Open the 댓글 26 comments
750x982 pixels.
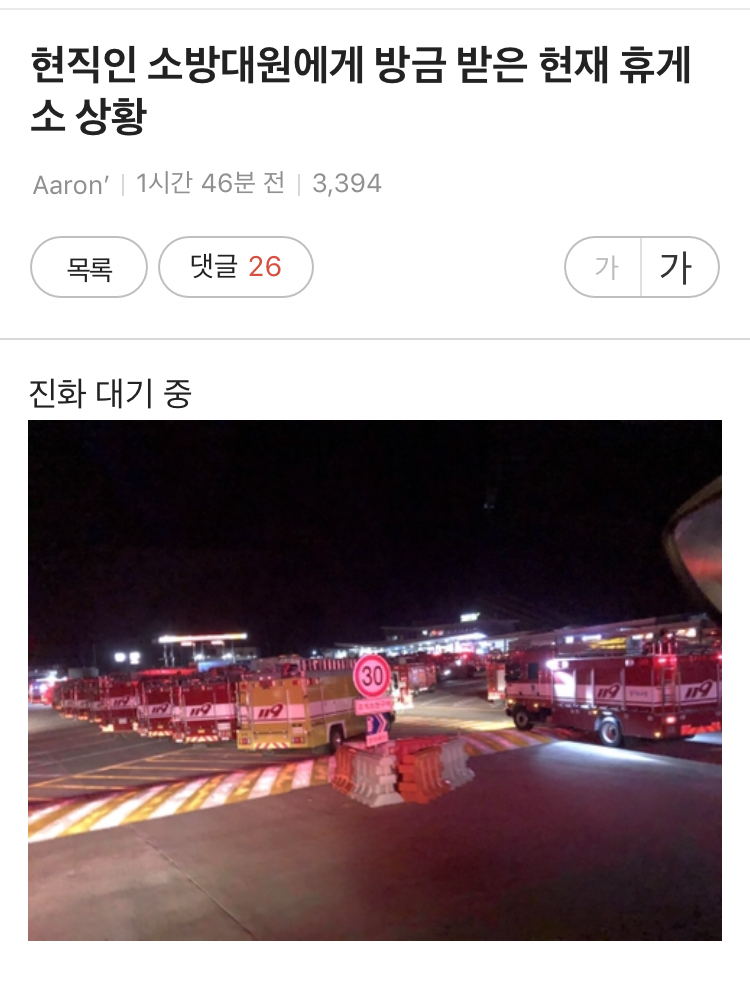pos(236,267)
